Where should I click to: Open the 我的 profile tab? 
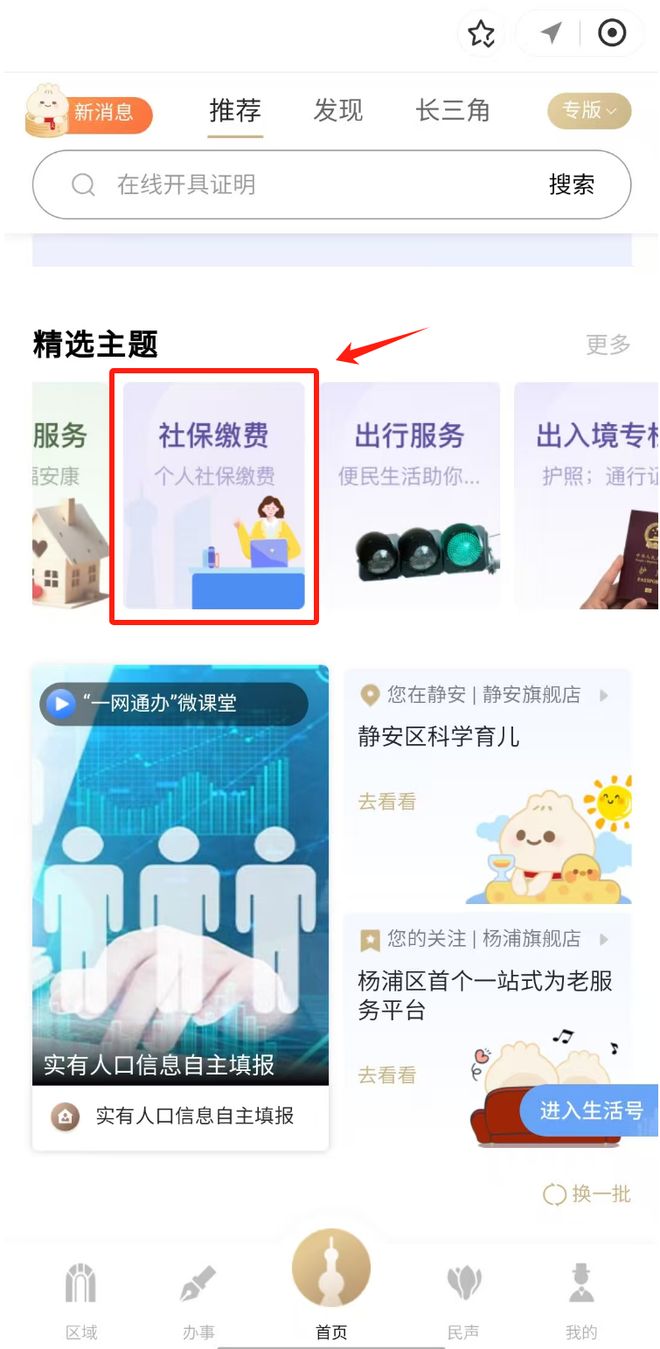[581, 1299]
